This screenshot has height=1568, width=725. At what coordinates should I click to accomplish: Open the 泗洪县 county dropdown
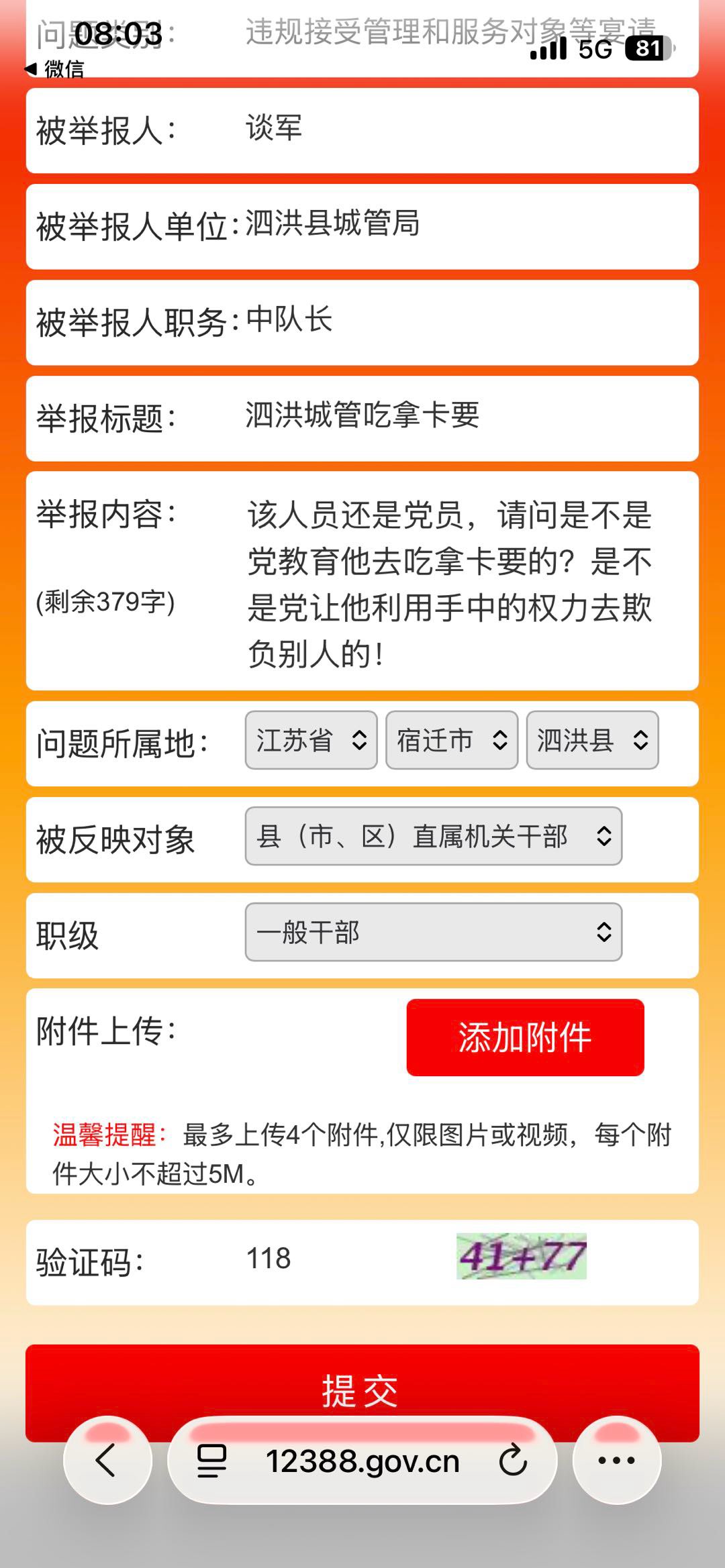pos(592,740)
